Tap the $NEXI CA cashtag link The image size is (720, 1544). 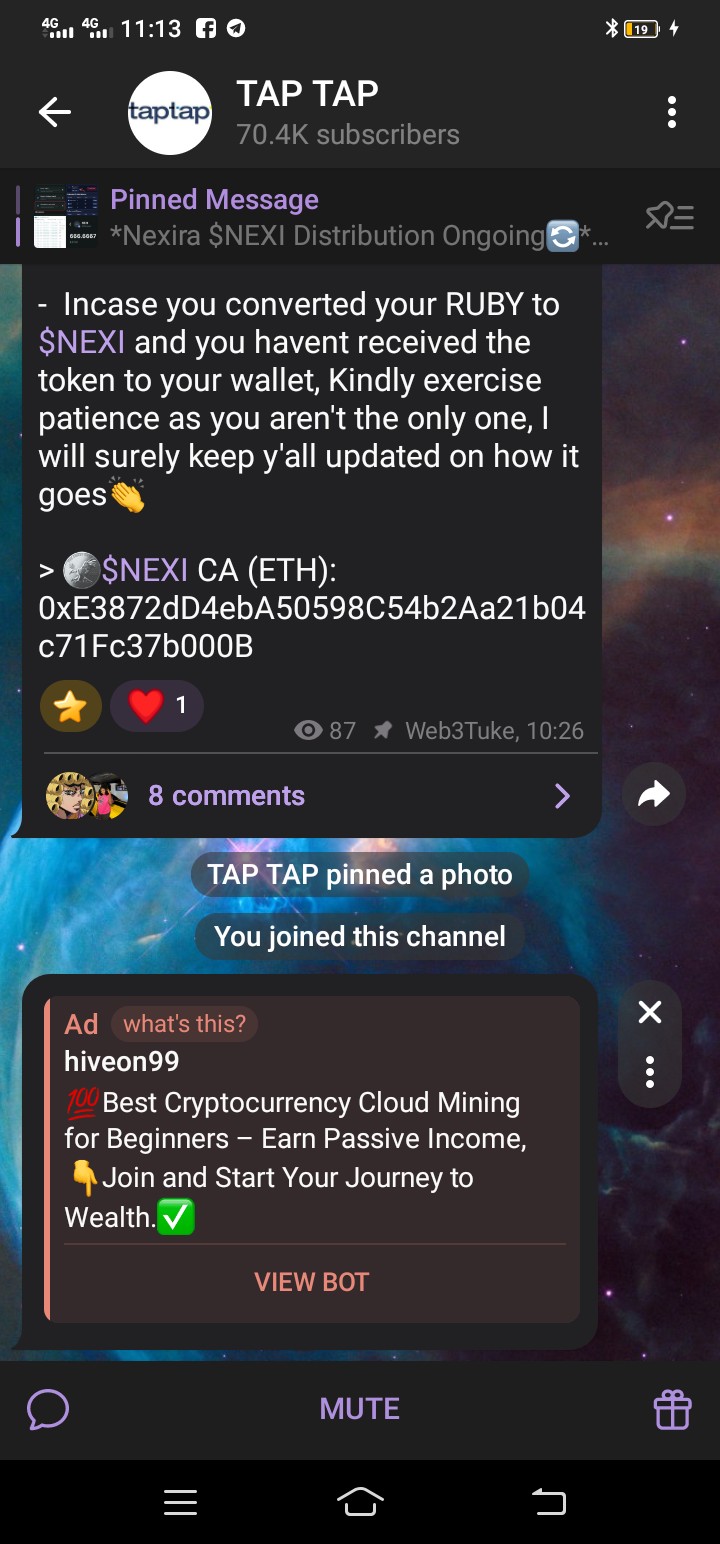pyautogui.click(x=144, y=571)
